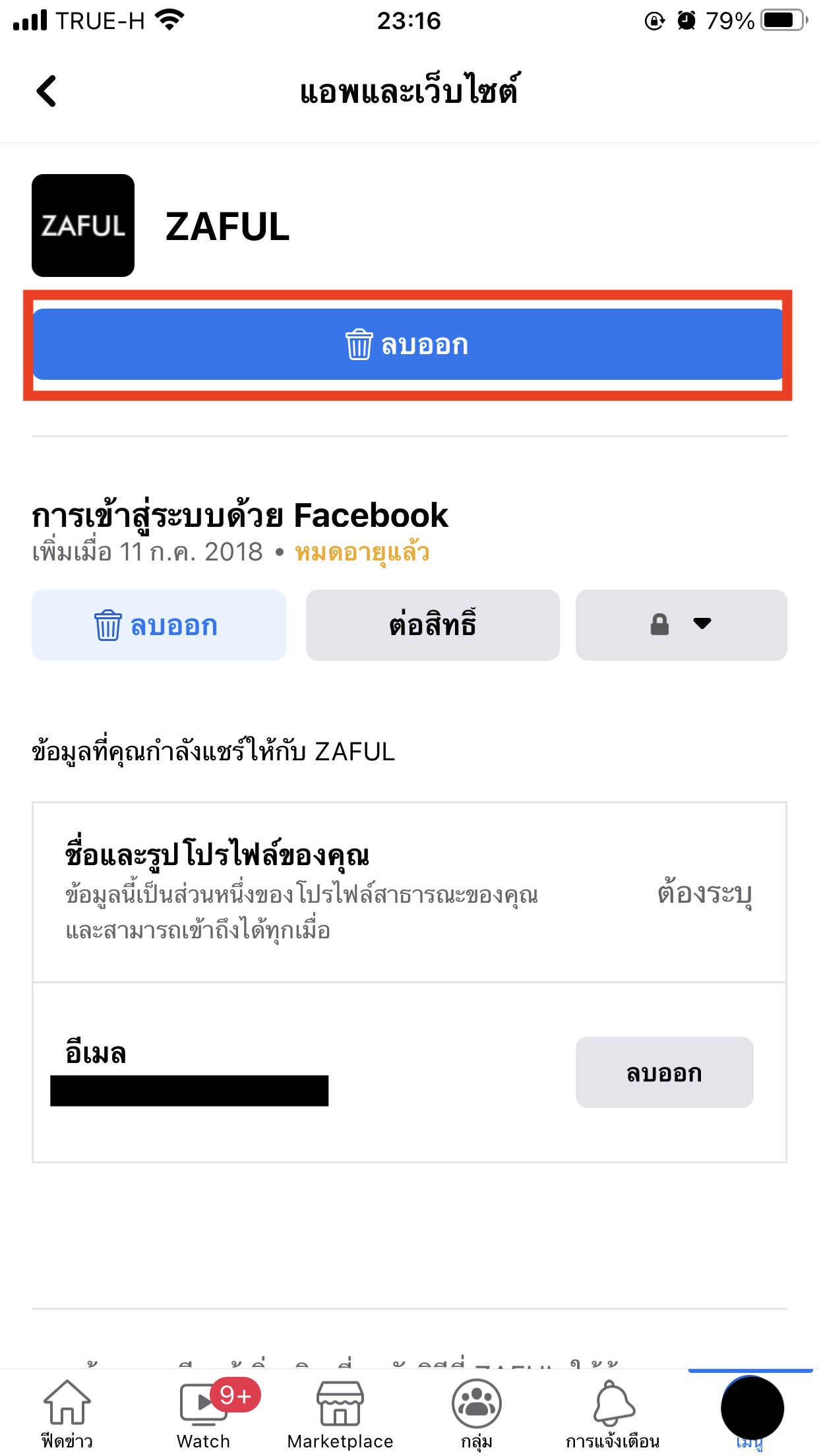Go back using the top arrow
The height and width of the screenshot is (1456, 819).
coord(46,91)
